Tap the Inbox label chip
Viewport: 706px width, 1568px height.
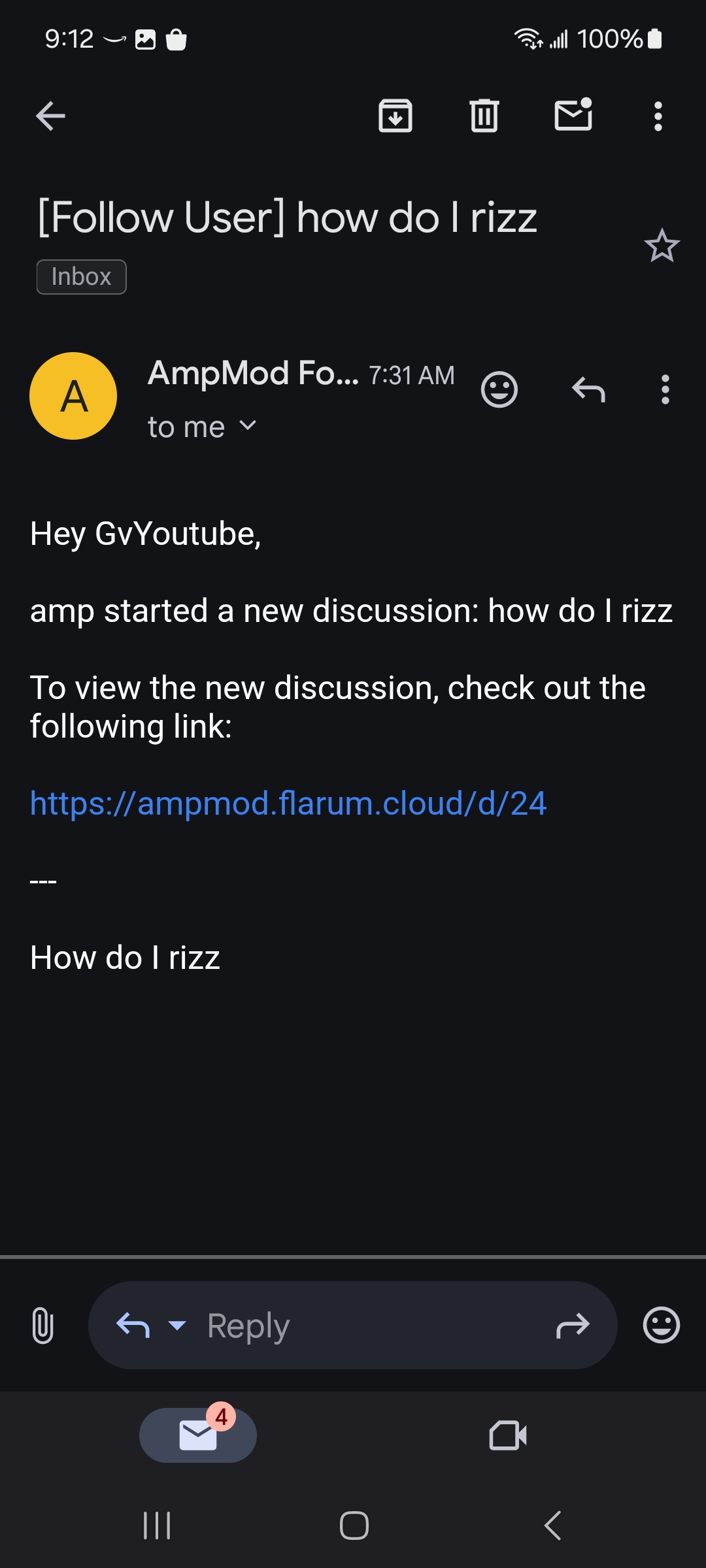point(81,277)
